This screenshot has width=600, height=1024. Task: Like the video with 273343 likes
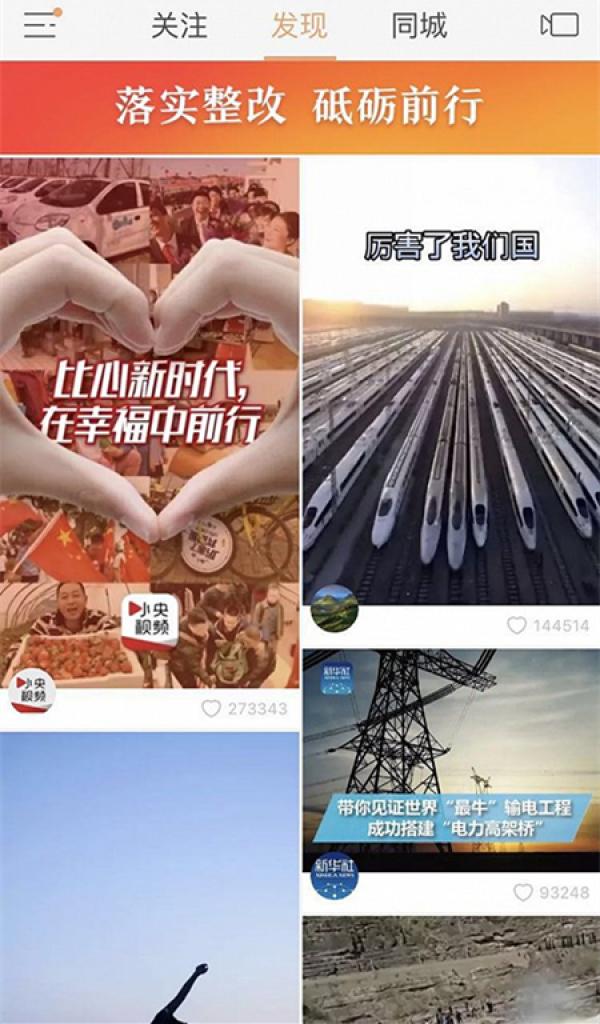pyautogui.click(x=211, y=709)
